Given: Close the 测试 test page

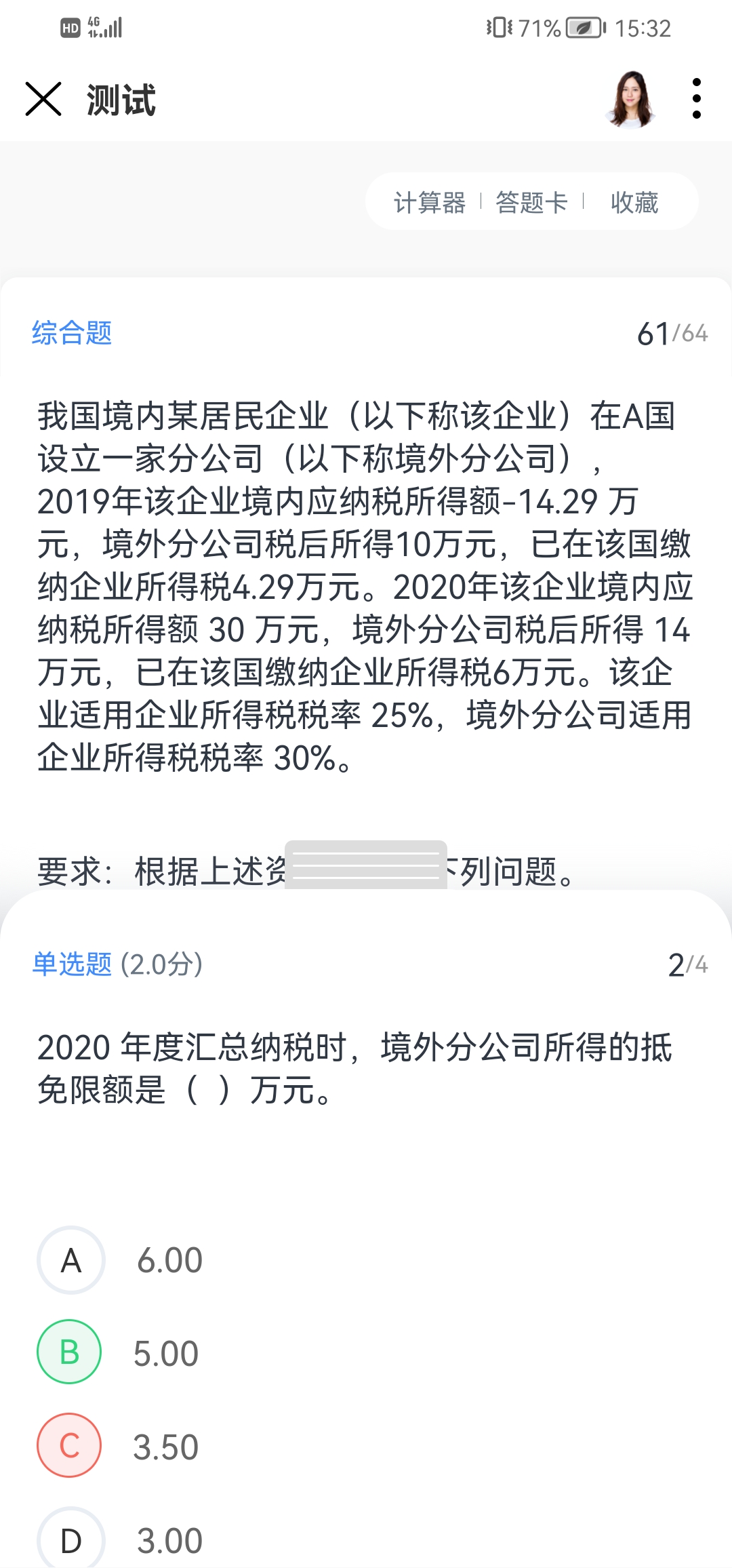Looking at the screenshot, I should (x=43, y=99).
